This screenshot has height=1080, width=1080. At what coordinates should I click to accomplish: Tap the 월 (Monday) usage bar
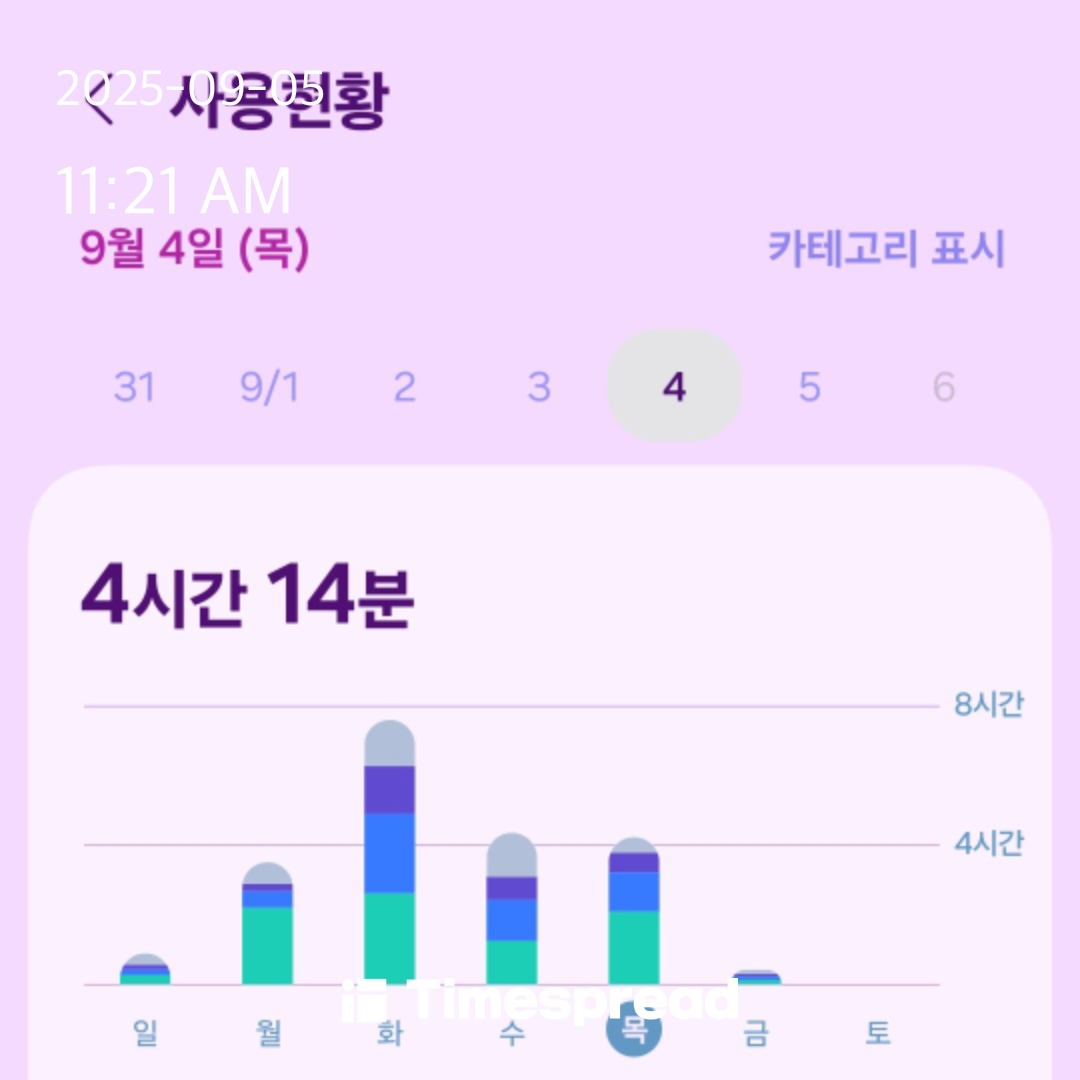267,925
